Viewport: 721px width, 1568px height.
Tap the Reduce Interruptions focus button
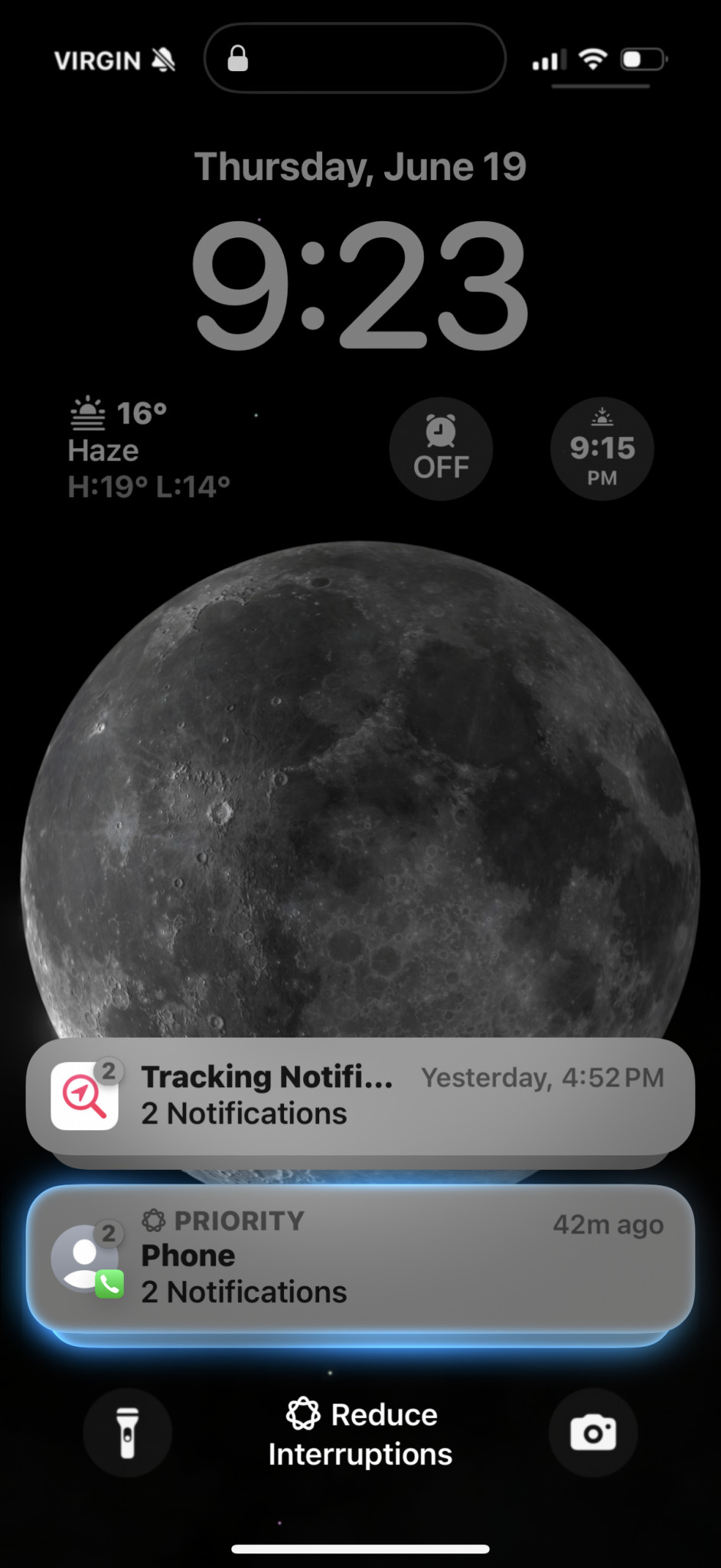pos(360,1434)
